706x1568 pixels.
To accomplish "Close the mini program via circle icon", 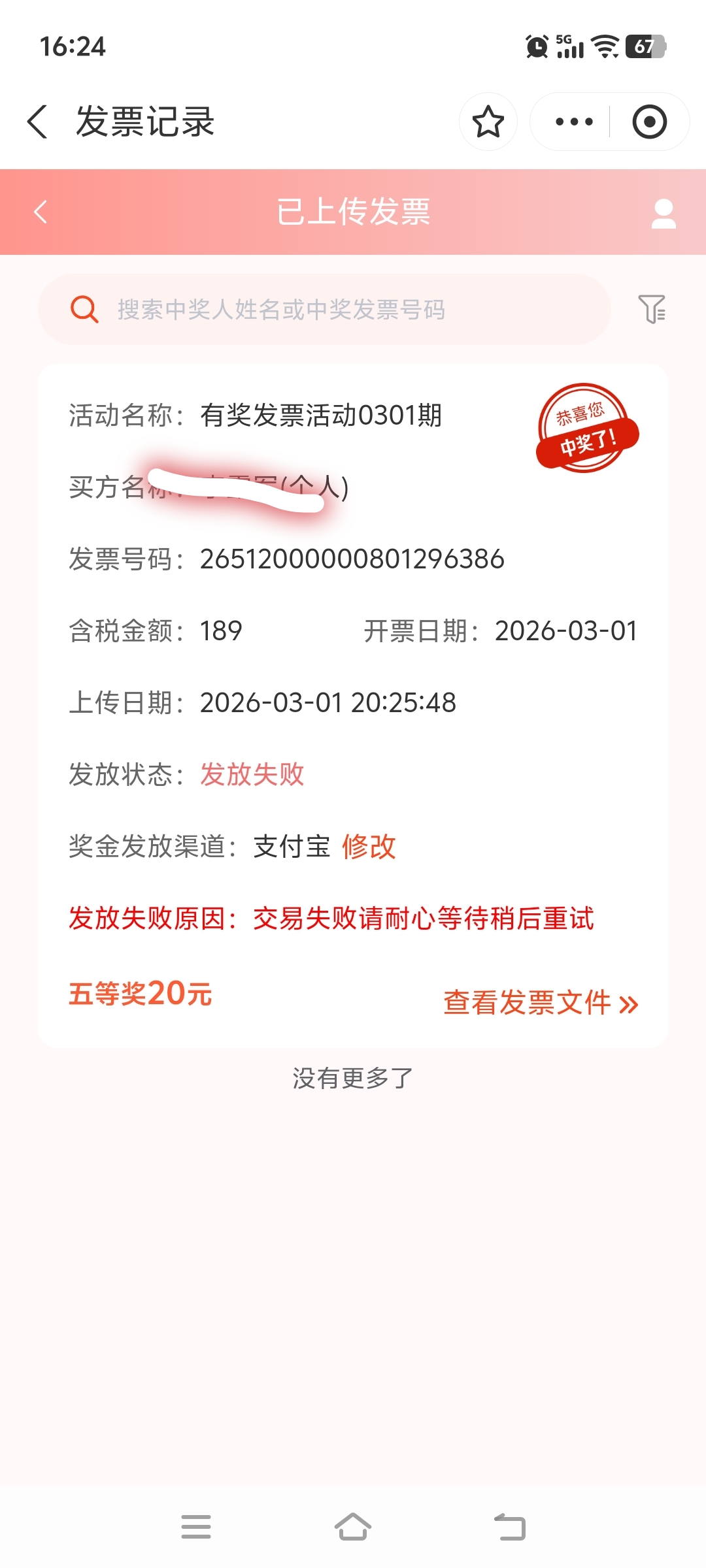I will tap(649, 122).
